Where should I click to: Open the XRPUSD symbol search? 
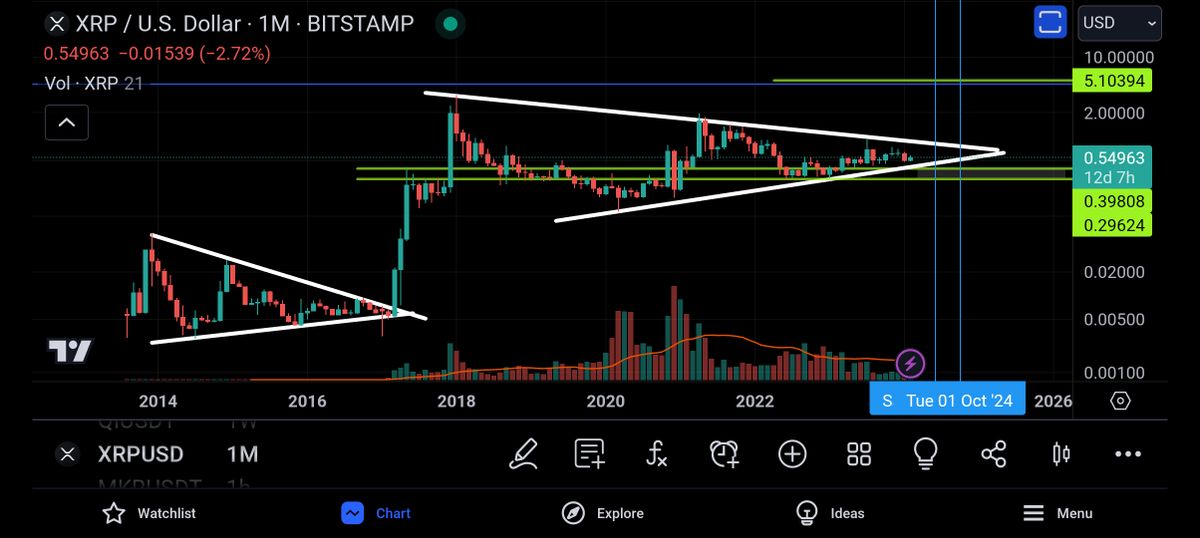140,454
